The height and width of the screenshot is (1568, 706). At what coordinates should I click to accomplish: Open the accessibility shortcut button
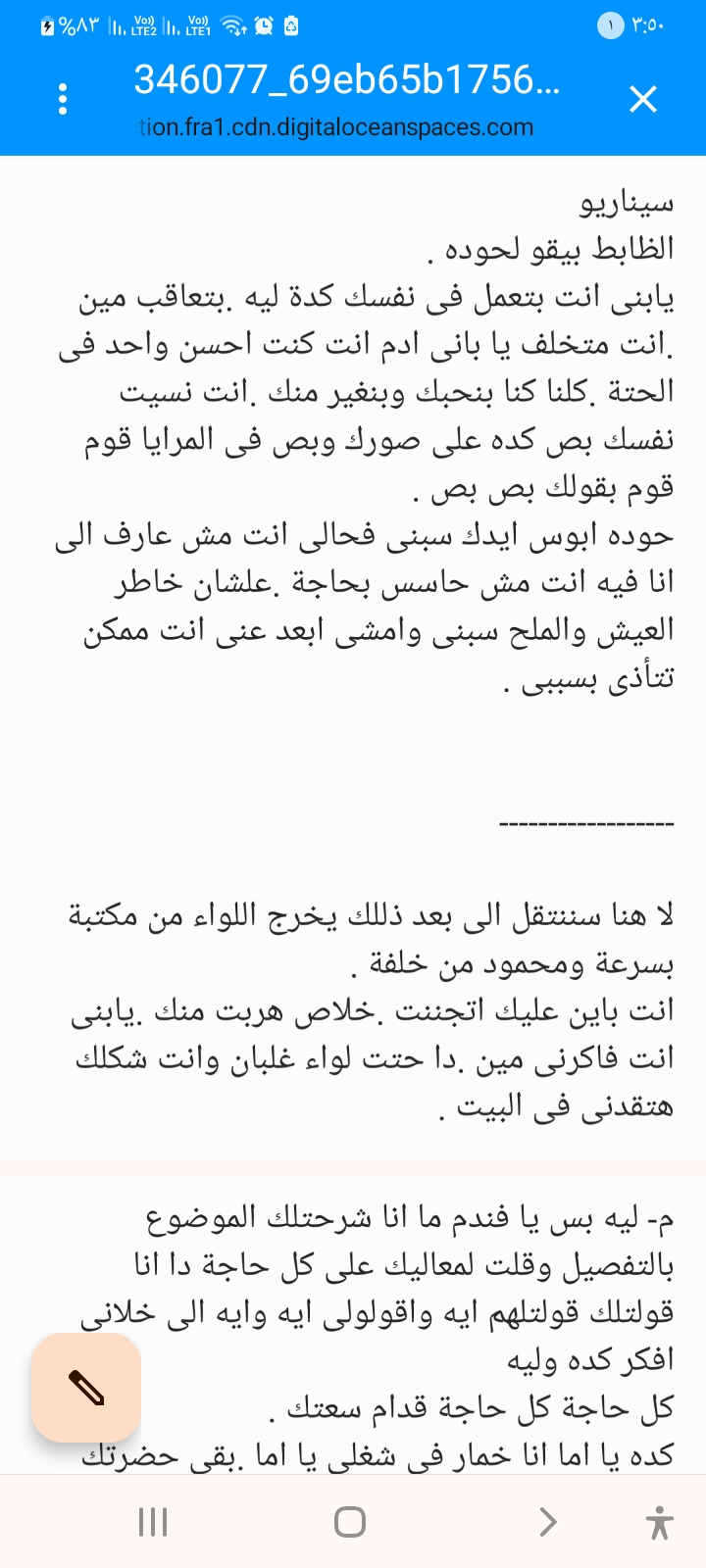coord(660,1522)
